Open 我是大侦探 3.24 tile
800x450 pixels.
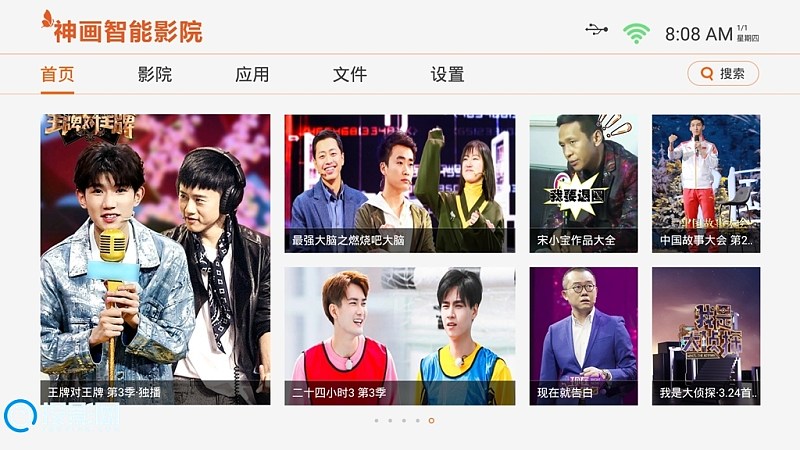(x=706, y=335)
